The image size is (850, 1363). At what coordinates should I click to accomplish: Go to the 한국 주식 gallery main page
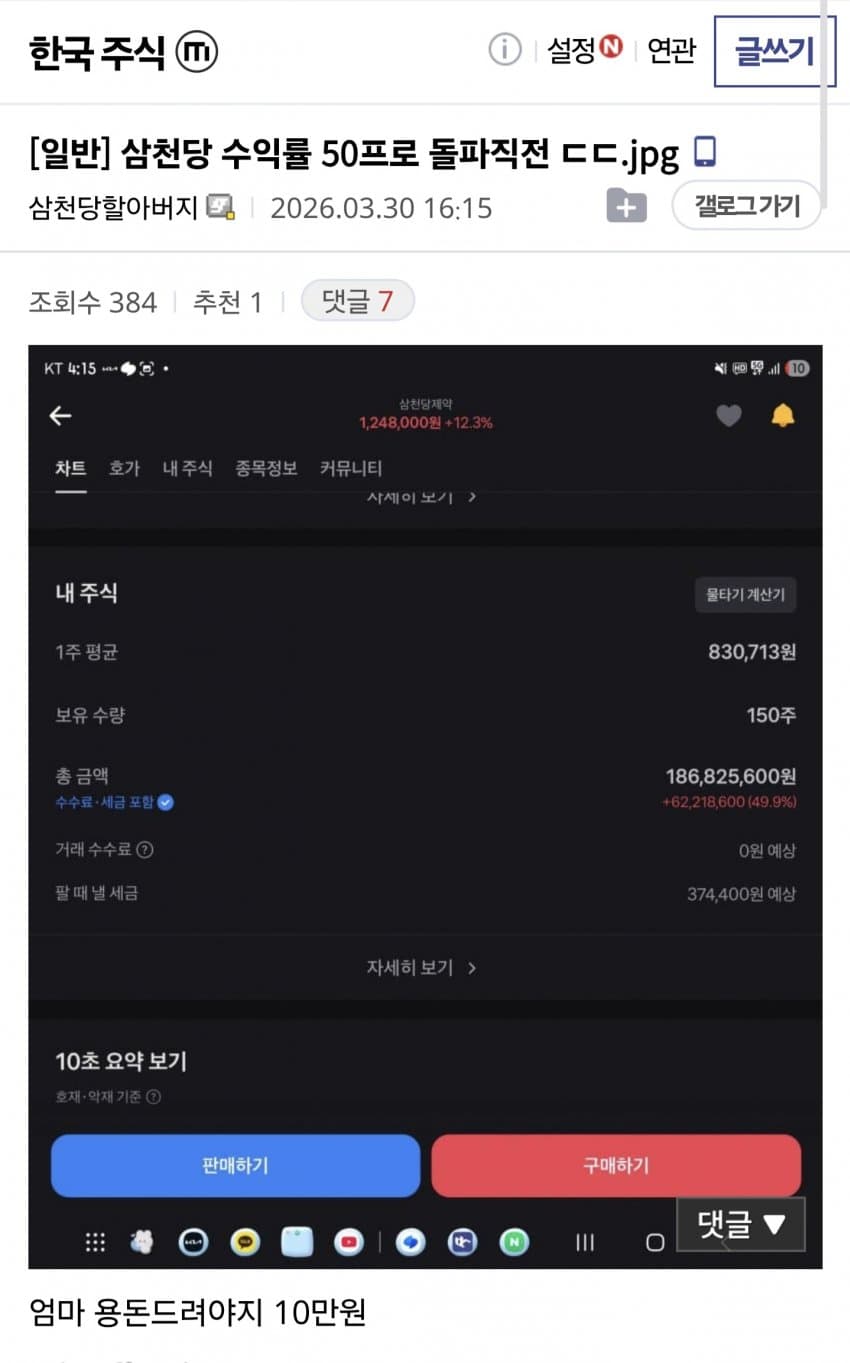97,52
